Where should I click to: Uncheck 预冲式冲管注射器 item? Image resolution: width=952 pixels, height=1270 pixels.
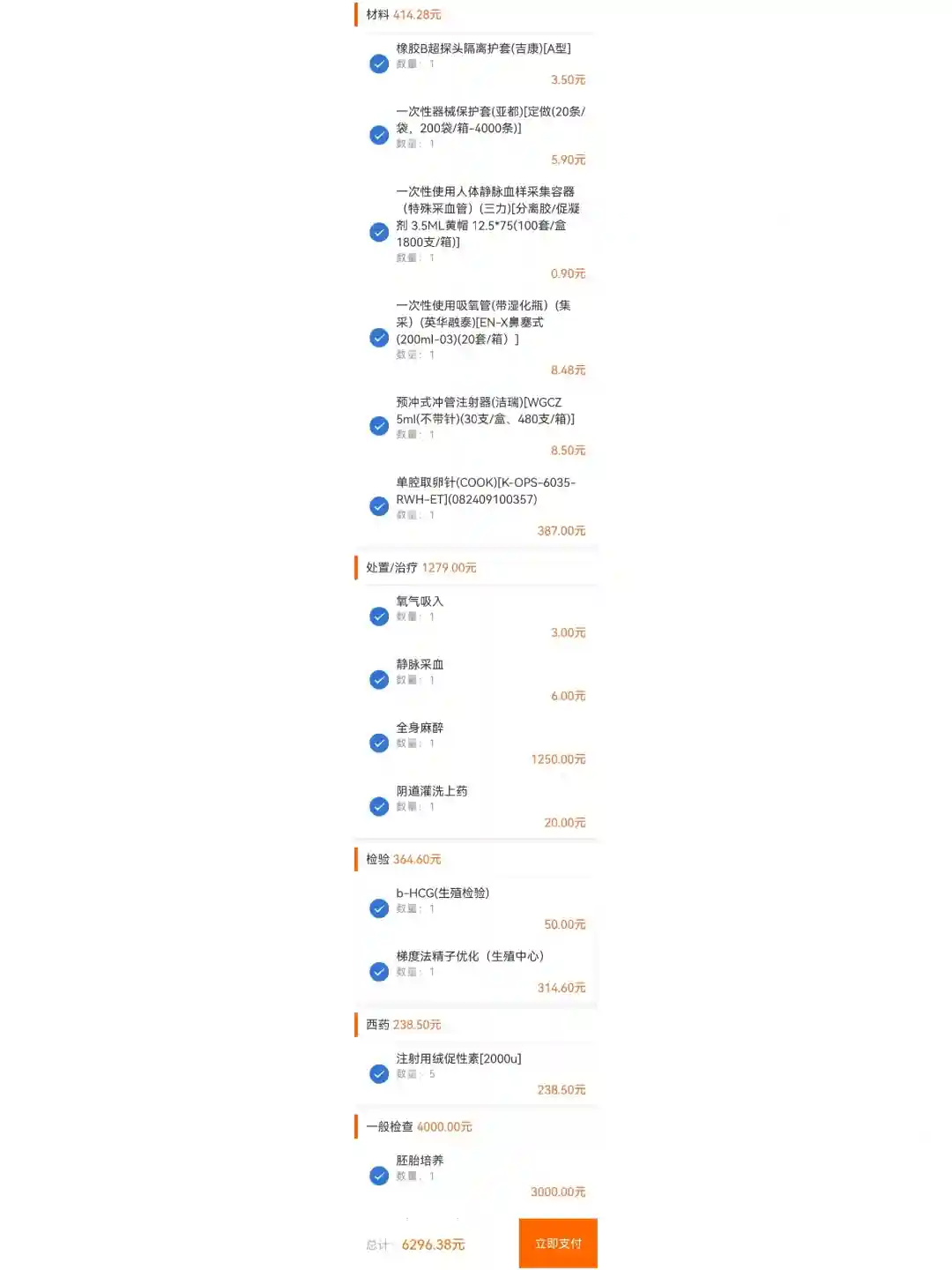pyautogui.click(x=379, y=426)
